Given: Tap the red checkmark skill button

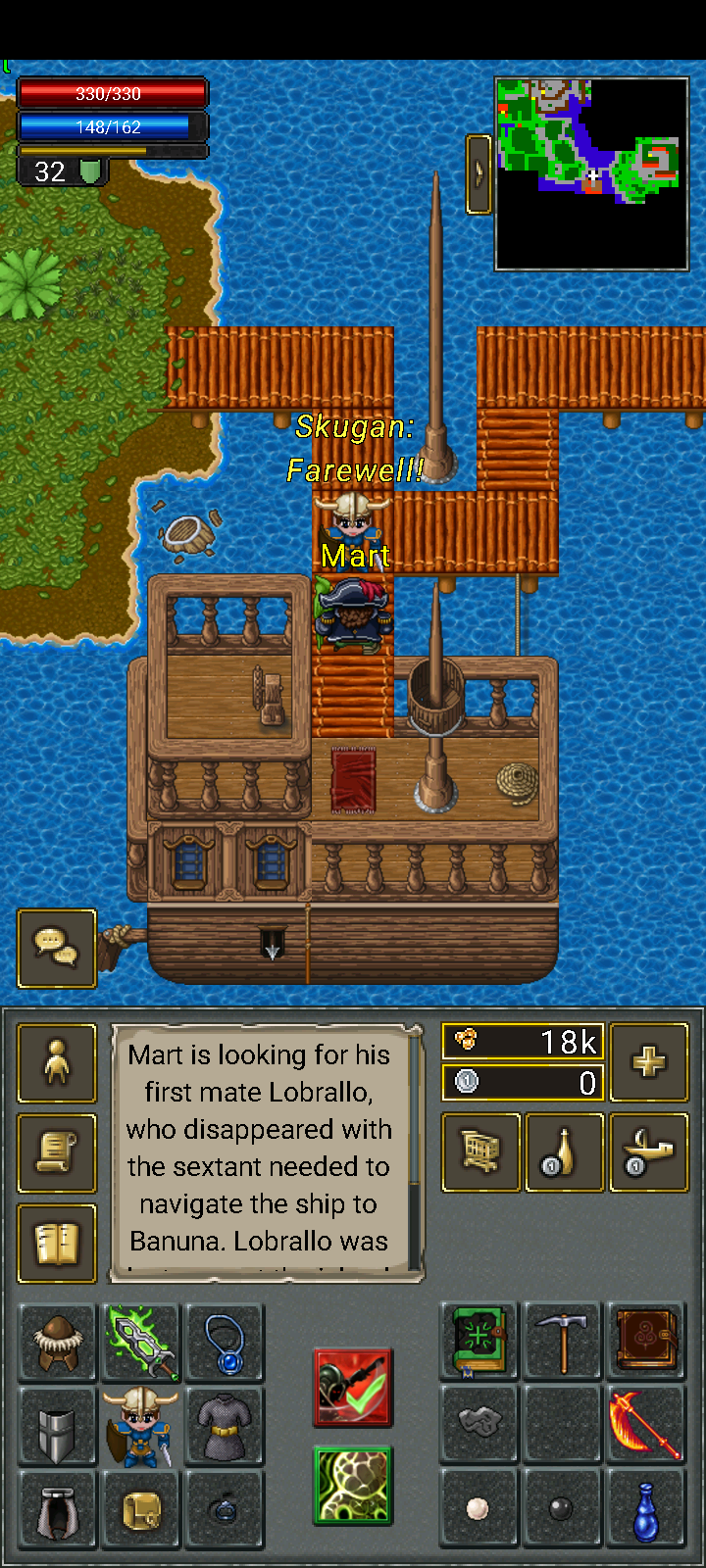Looking at the screenshot, I should point(353,1387).
